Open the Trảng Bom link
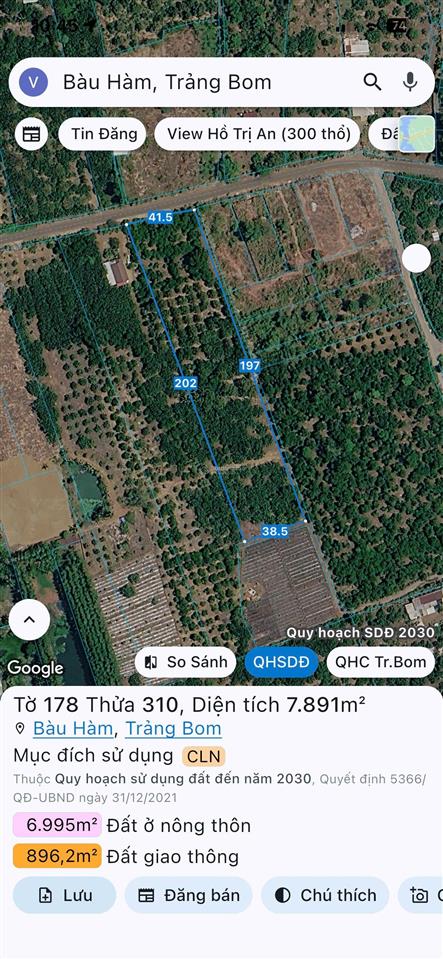Screen dimensions: 443x959 173,728
